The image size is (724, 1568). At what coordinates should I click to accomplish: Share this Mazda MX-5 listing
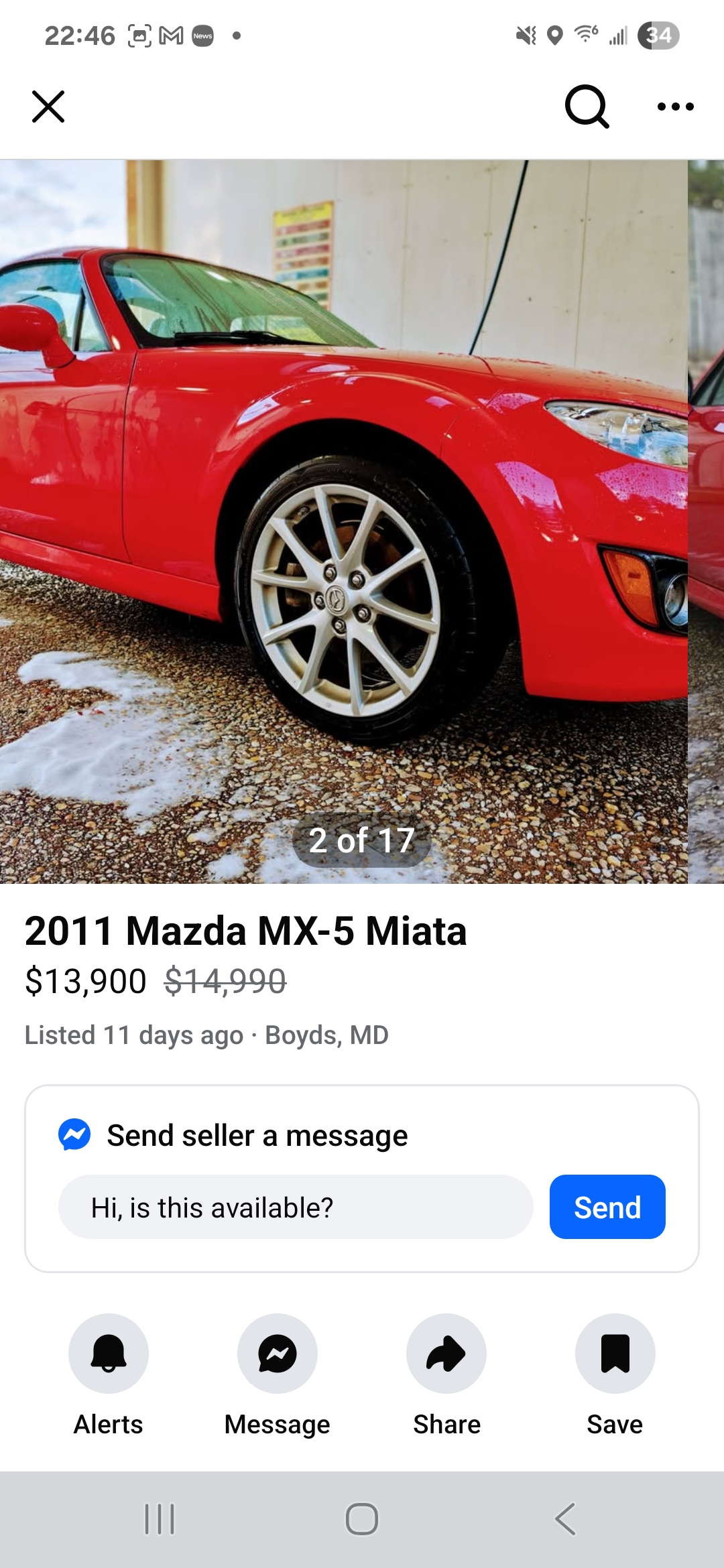[446, 1354]
